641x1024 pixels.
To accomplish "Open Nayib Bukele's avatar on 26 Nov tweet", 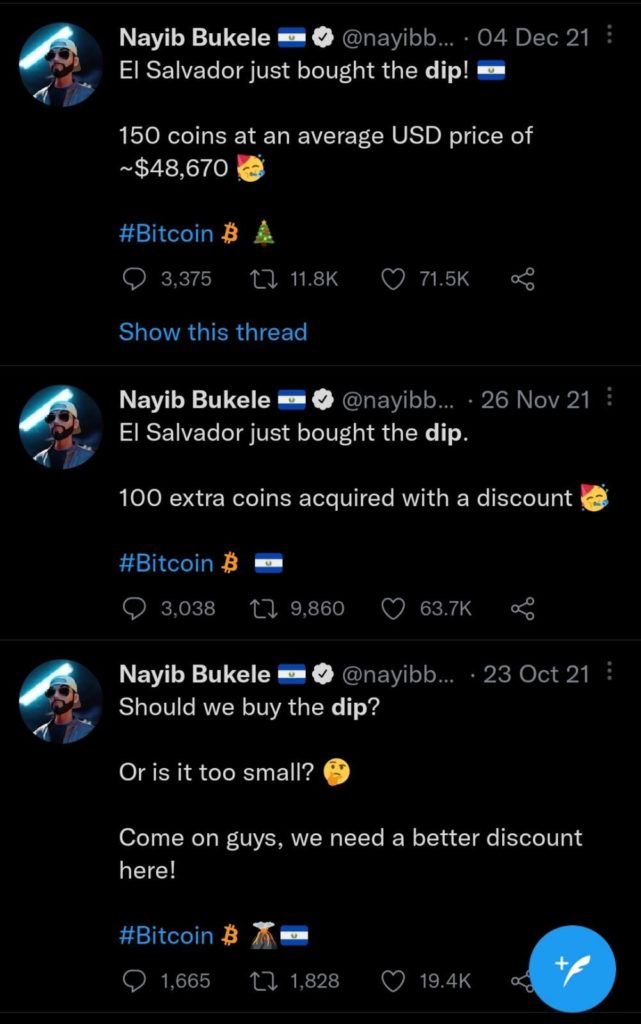I will [61, 427].
